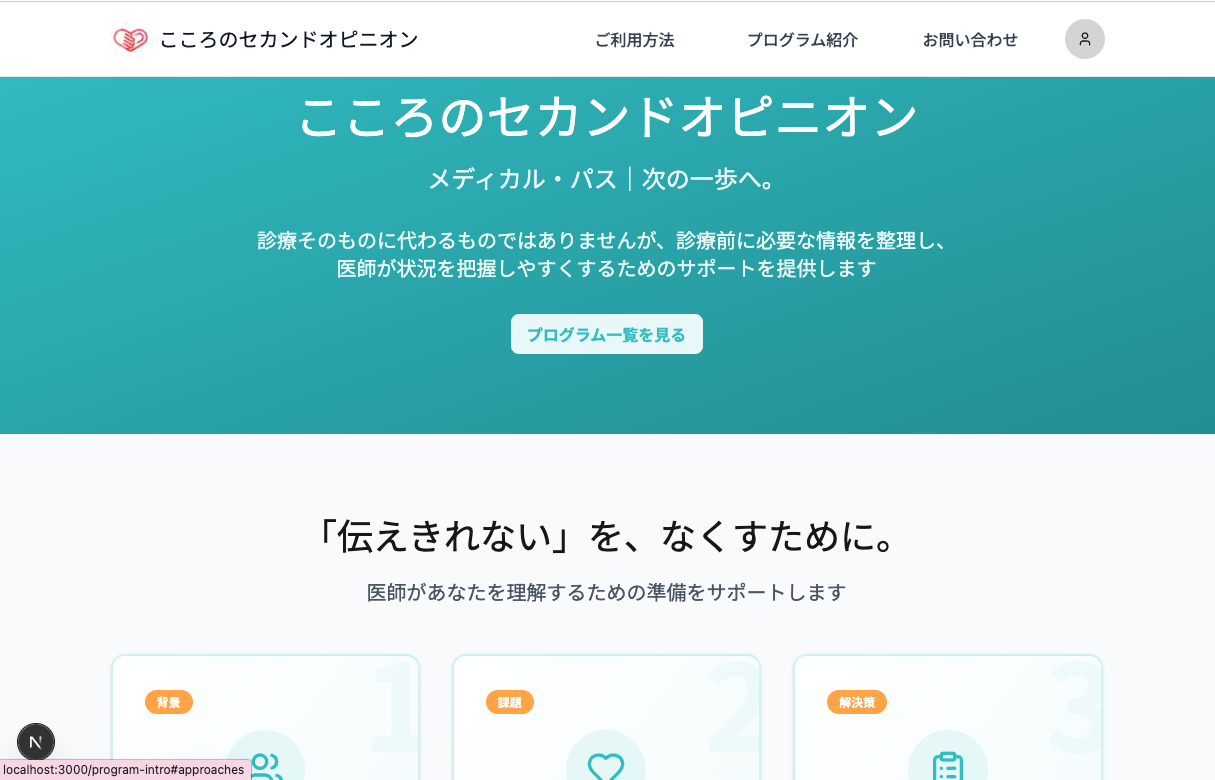Go home via こころのセカンドオピニオン header link
Viewport: 1215px width, 780px height.
[266, 40]
